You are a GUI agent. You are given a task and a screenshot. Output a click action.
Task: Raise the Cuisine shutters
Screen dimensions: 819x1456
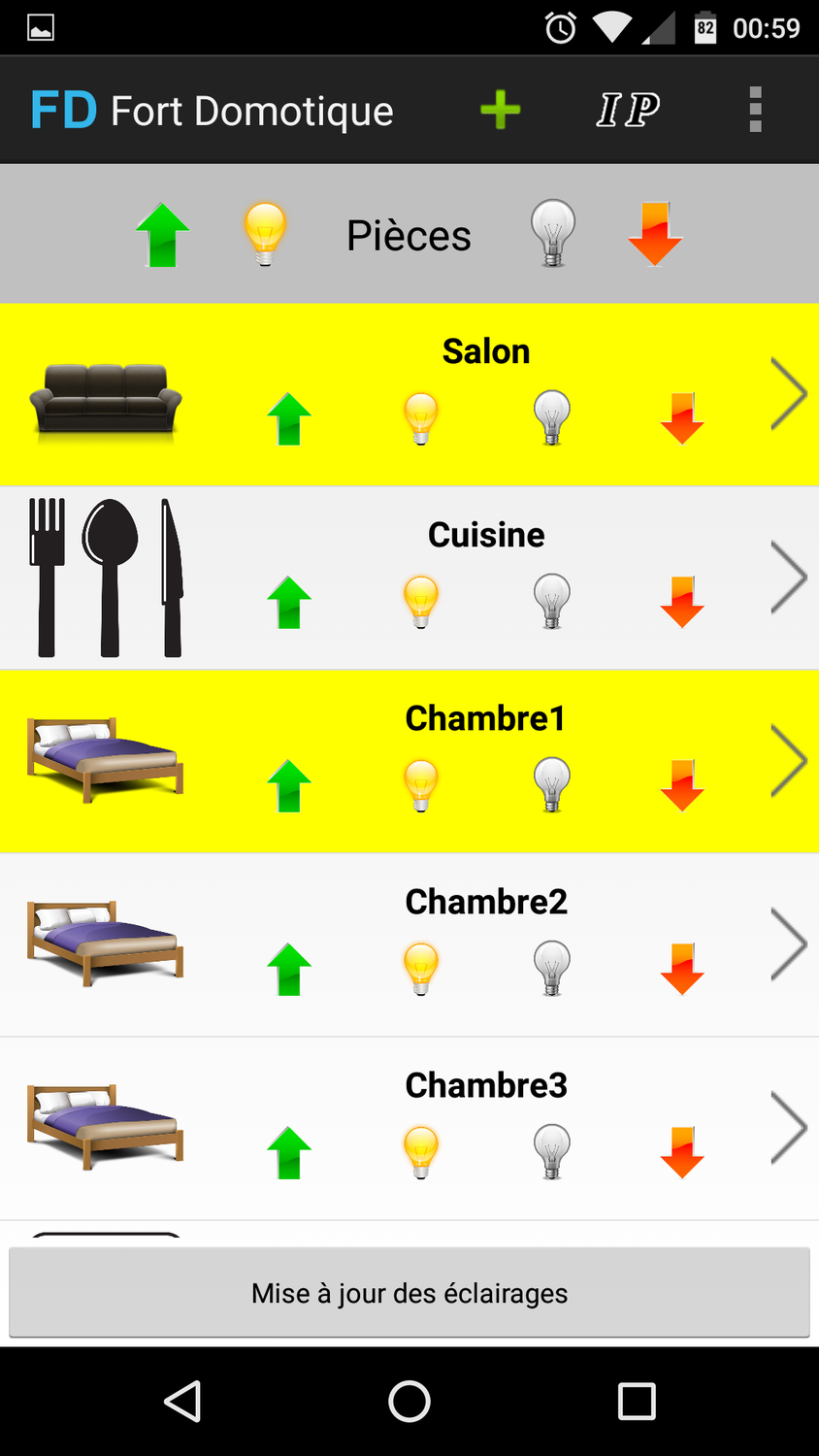point(289,603)
